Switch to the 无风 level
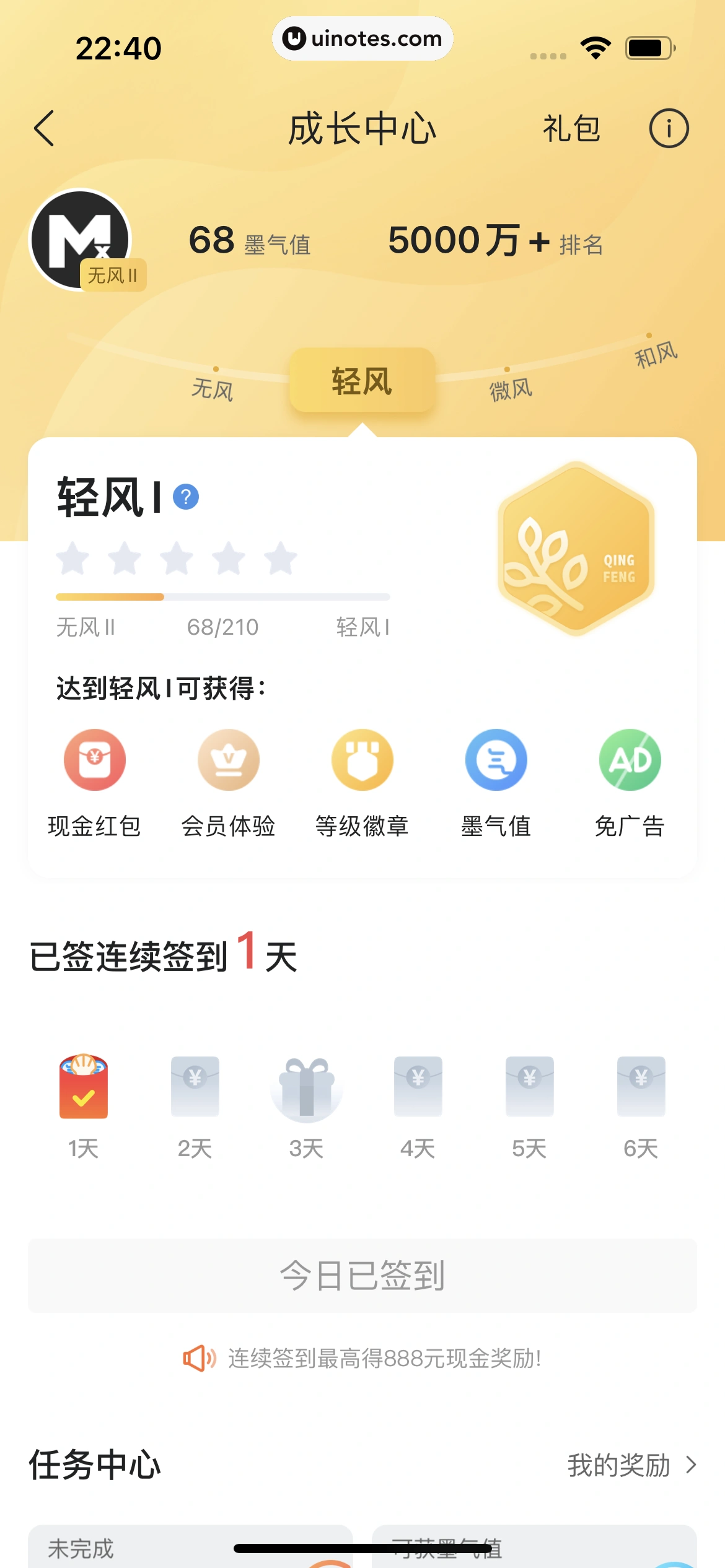The height and width of the screenshot is (1568, 725). click(x=212, y=389)
